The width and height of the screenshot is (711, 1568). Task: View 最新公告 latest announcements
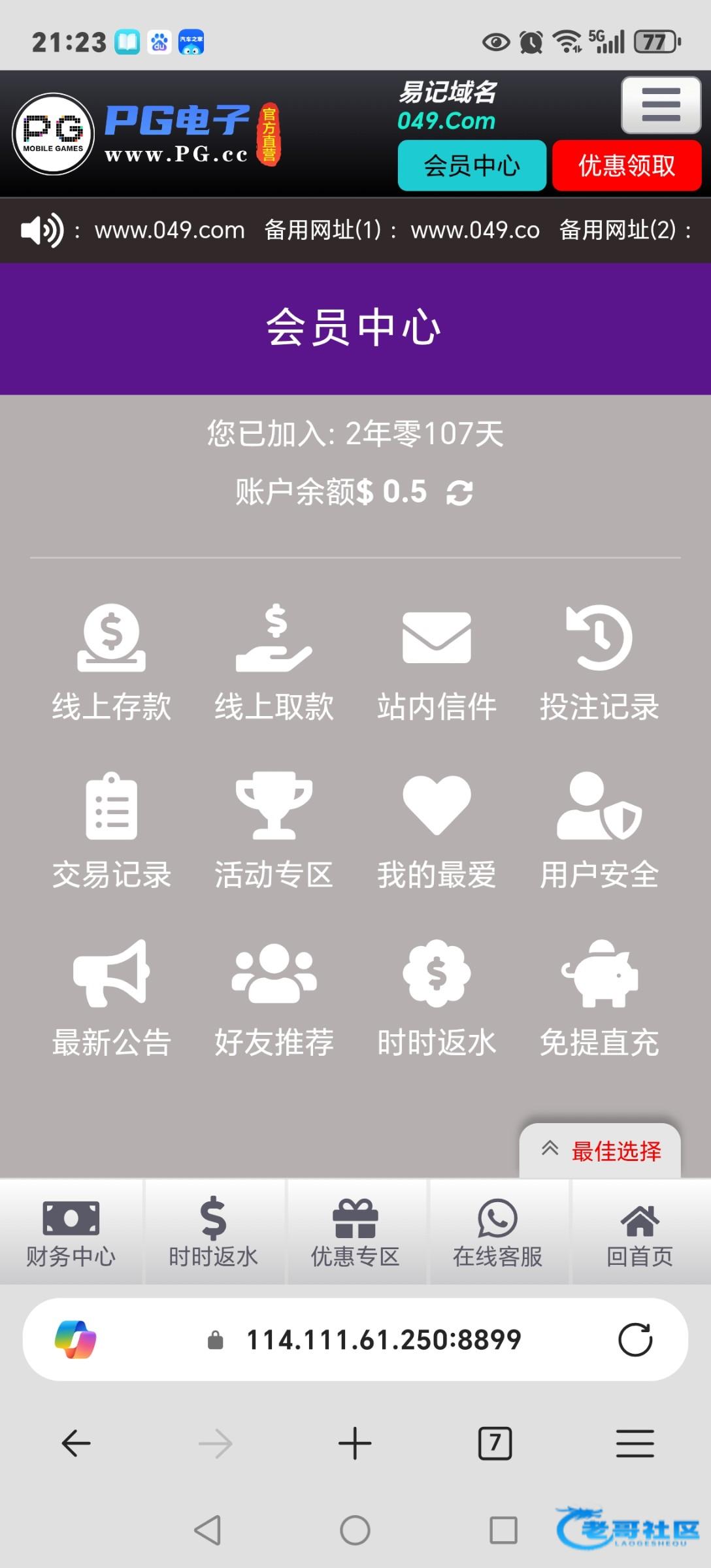coord(112,998)
